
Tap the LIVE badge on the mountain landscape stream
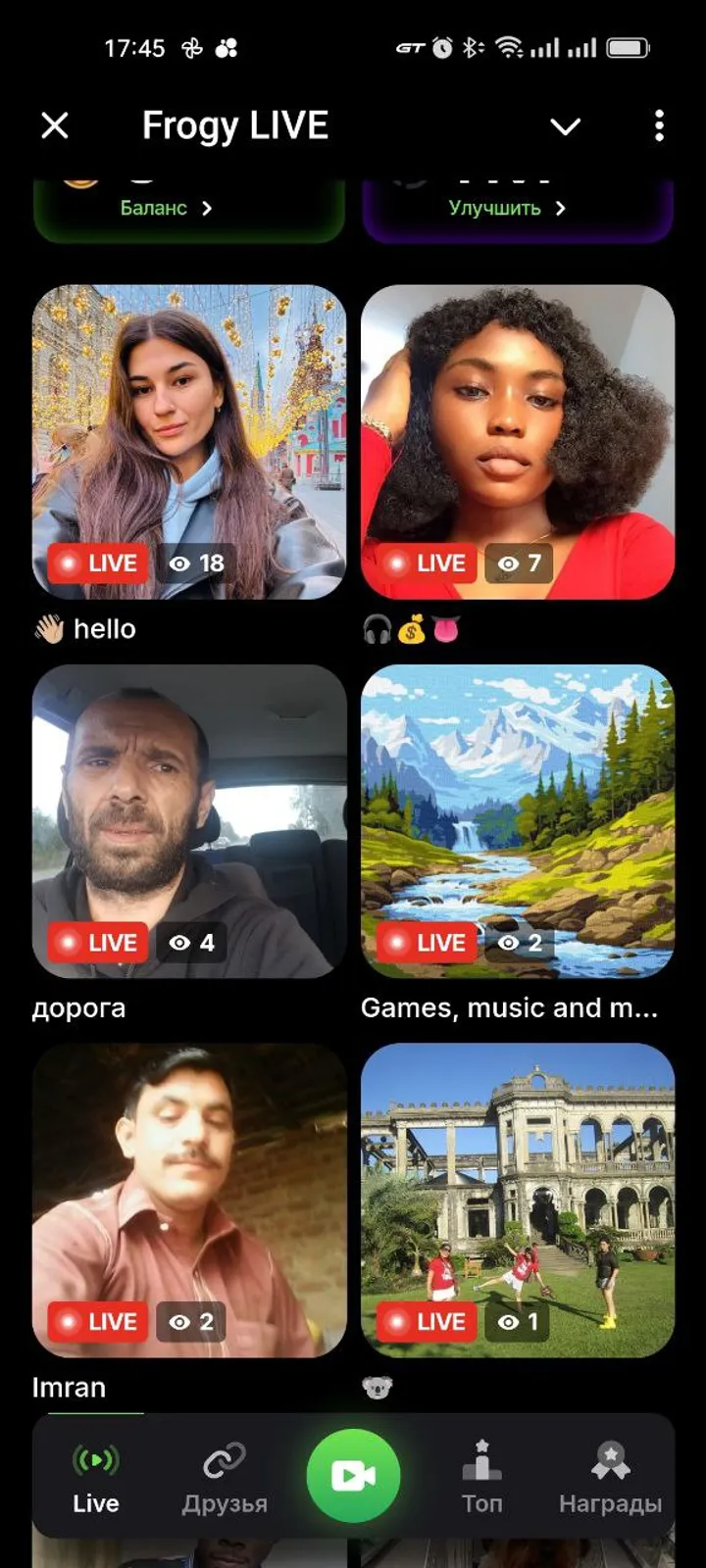(x=427, y=942)
